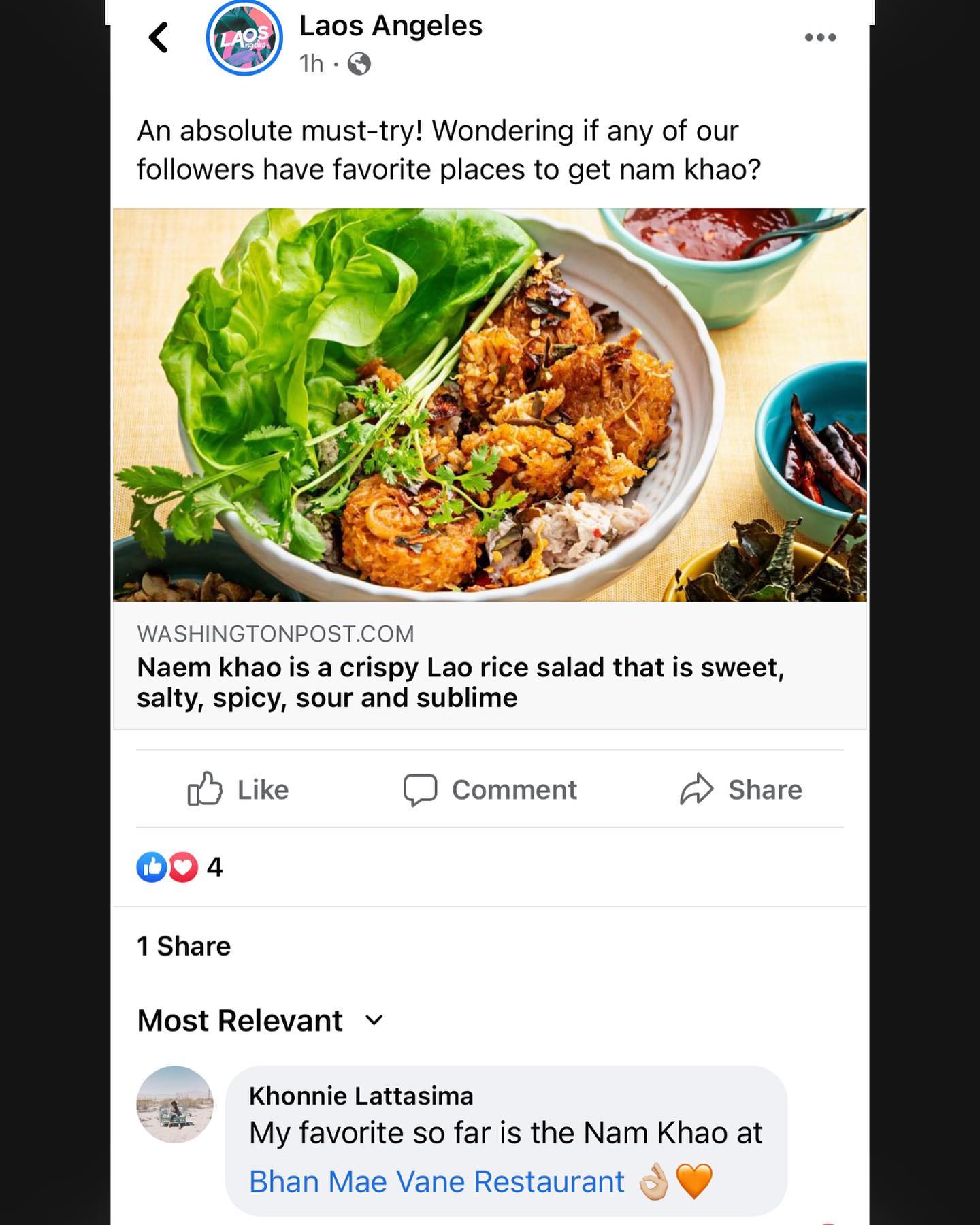The width and height of the screenshot is (980, 1225).
Task: Click the blue thumbs-up reaction icon
Action: coord(153,866)
